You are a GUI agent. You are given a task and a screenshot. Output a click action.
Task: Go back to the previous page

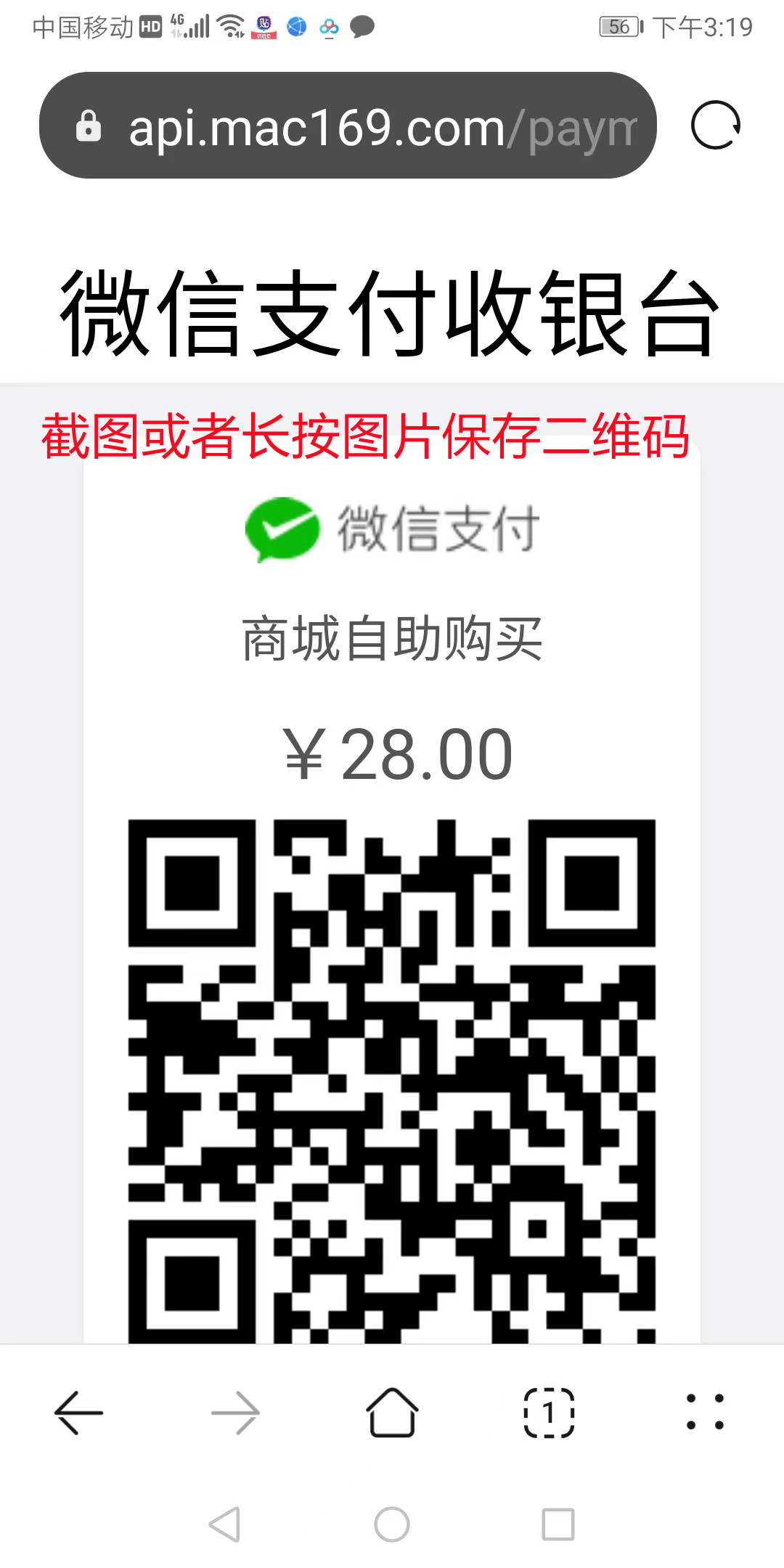(x=78, y=1413)
